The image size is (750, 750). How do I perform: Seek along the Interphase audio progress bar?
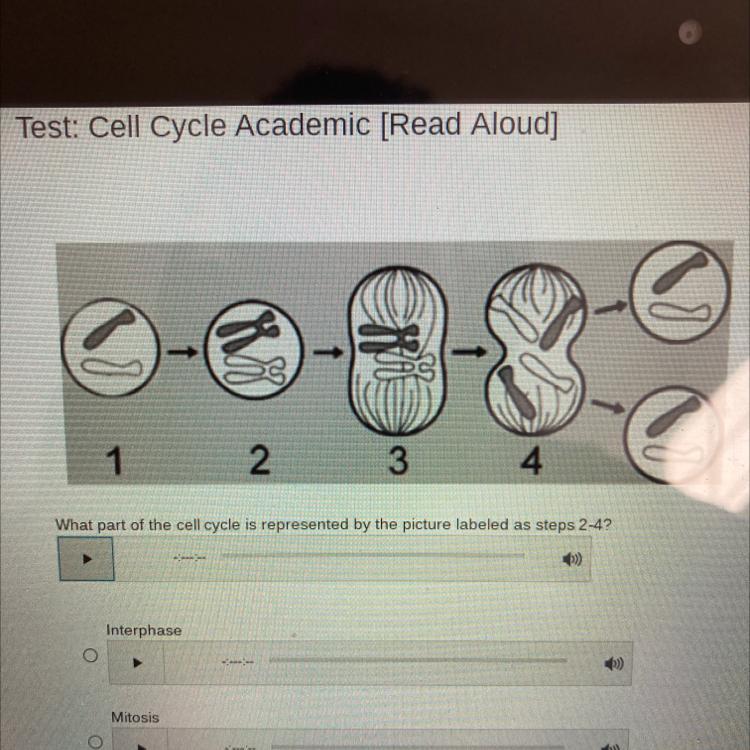(x=417, y=660)
